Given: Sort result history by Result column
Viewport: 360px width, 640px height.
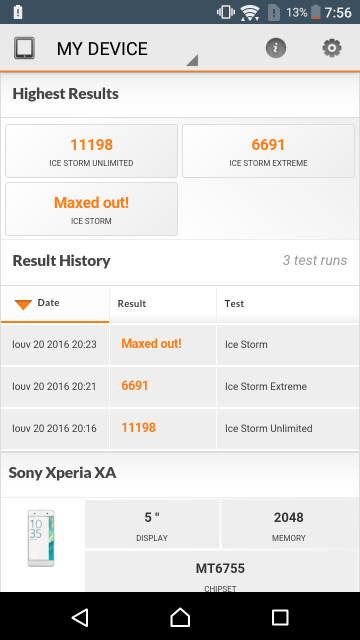Looking at the screenshot, I should tap(163, 304).
